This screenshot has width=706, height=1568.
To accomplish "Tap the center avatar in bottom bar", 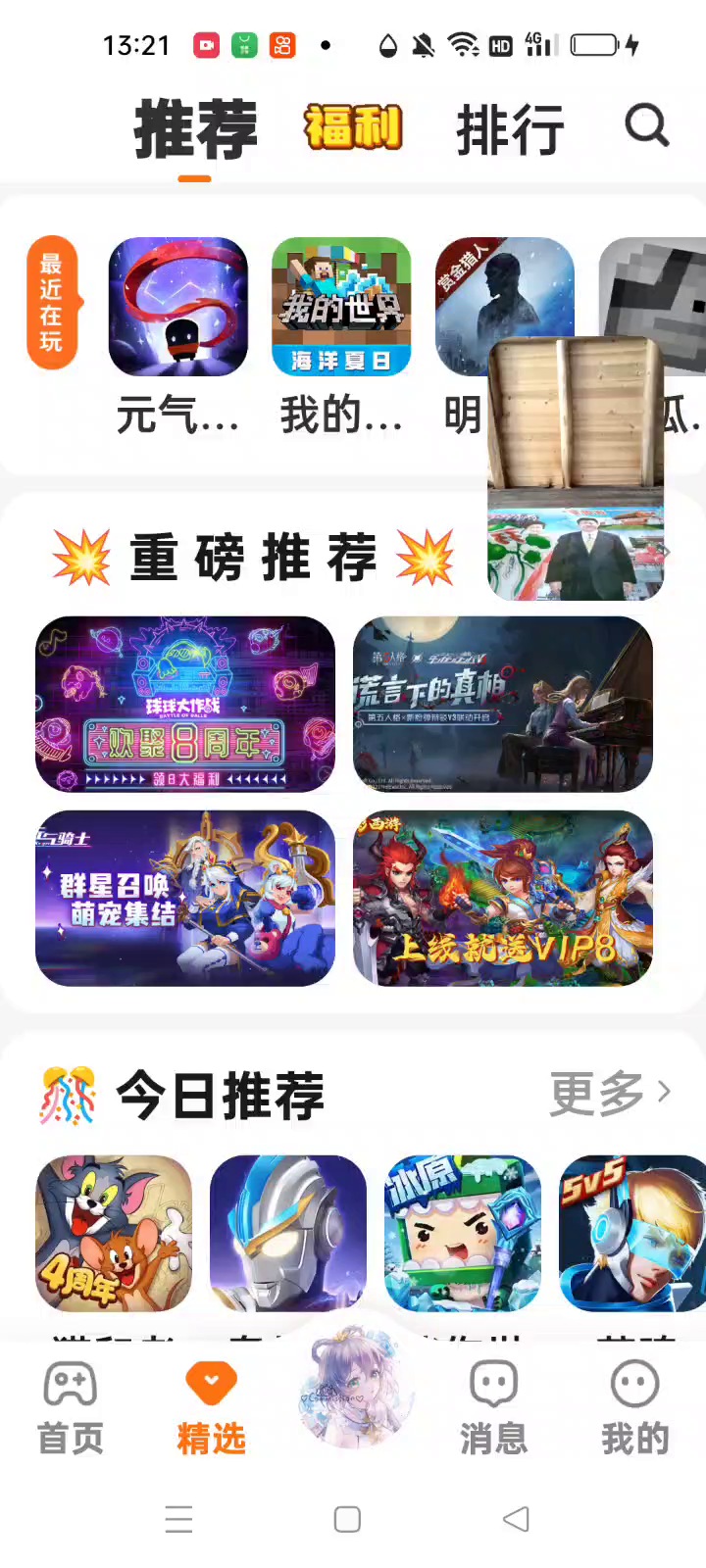I will click(353, 1386).
